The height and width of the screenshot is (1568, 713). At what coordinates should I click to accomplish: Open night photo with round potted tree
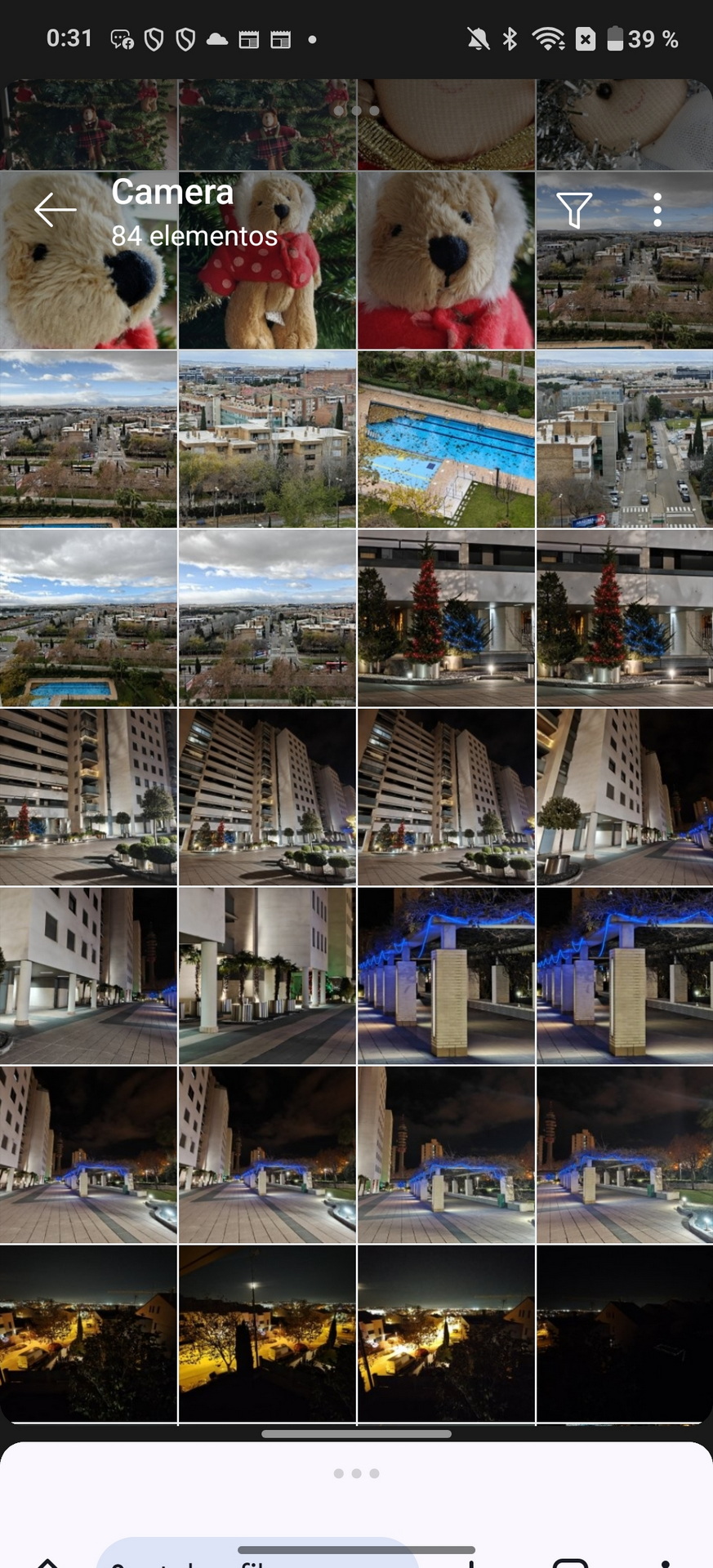coord(625,797)
